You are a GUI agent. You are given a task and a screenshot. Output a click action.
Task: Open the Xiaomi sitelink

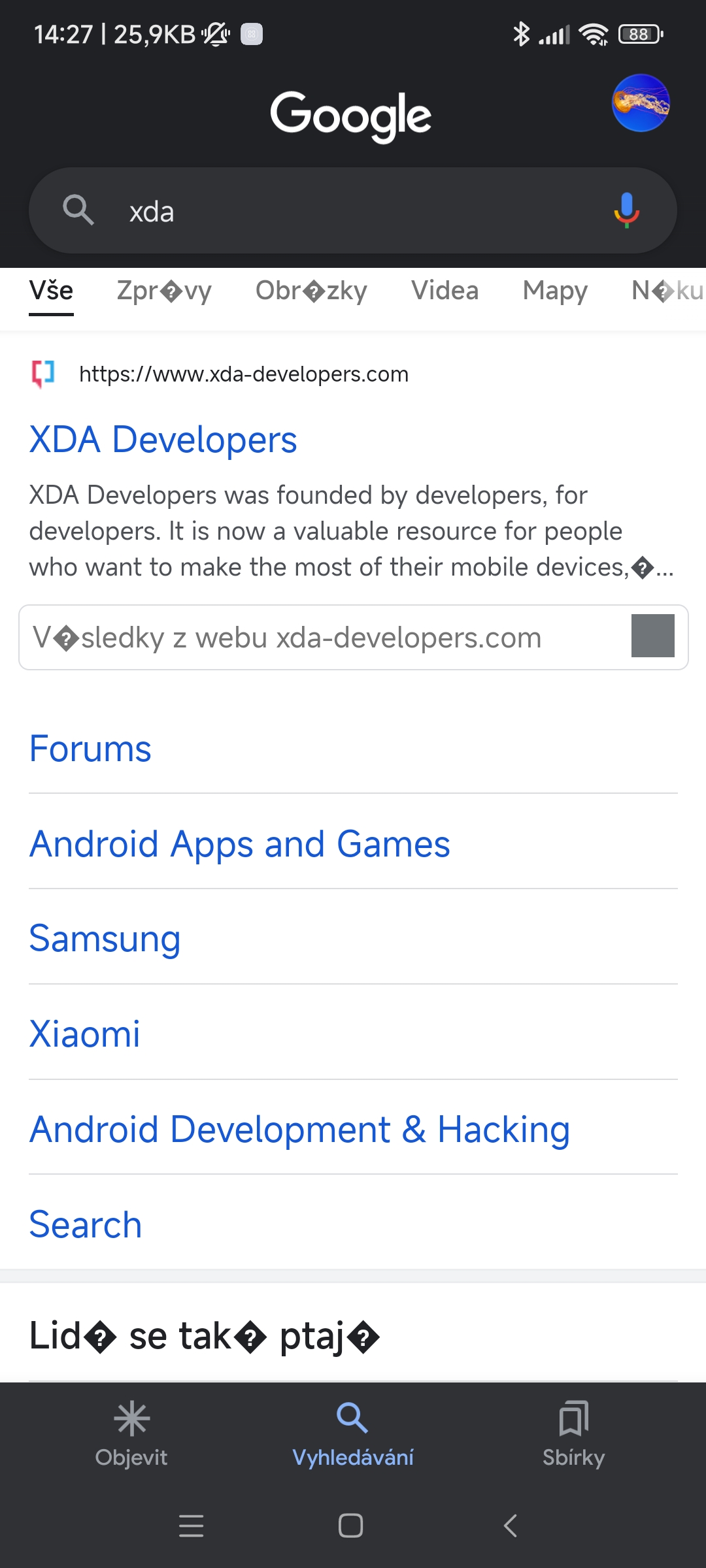[84, 1034]
